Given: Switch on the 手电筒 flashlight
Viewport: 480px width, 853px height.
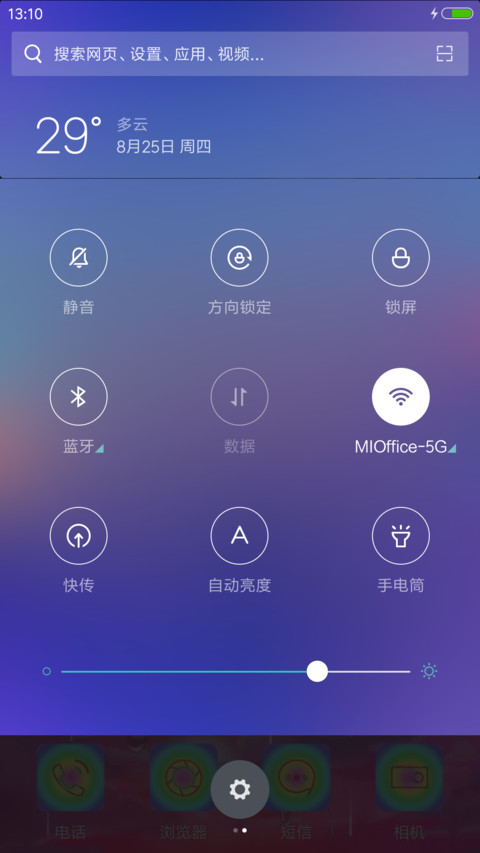Looking at the screenshot, I should [401, 536].
